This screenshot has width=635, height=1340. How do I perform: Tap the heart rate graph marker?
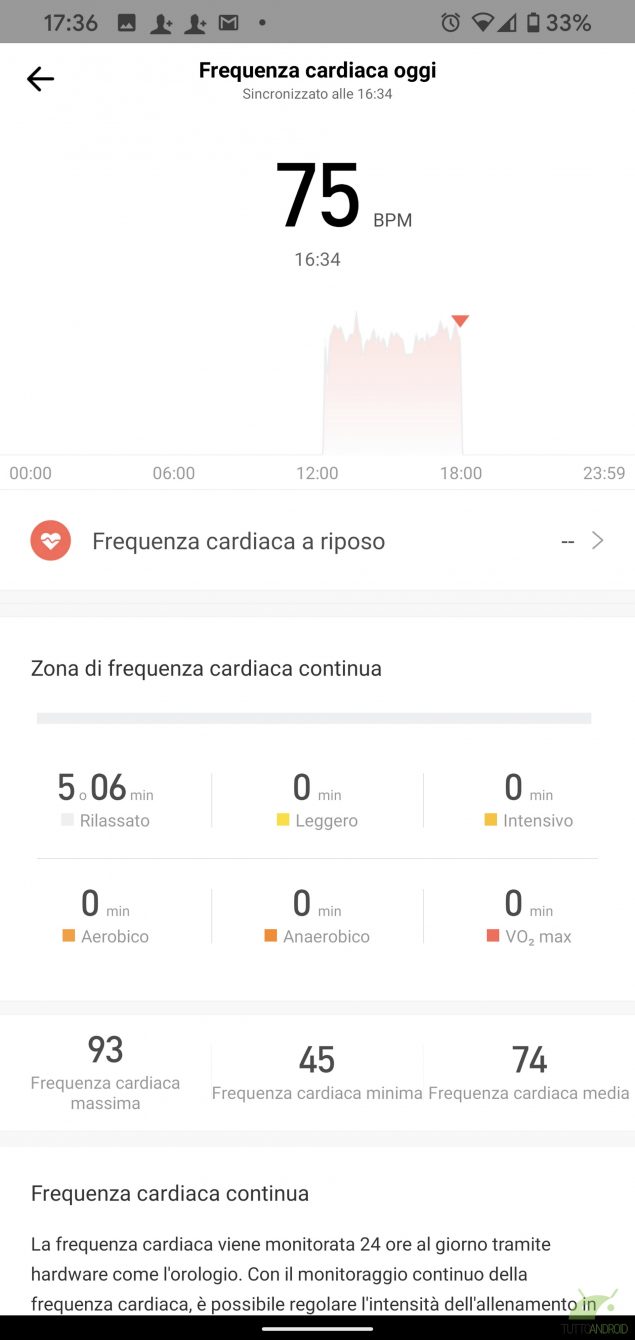(460, 321)
